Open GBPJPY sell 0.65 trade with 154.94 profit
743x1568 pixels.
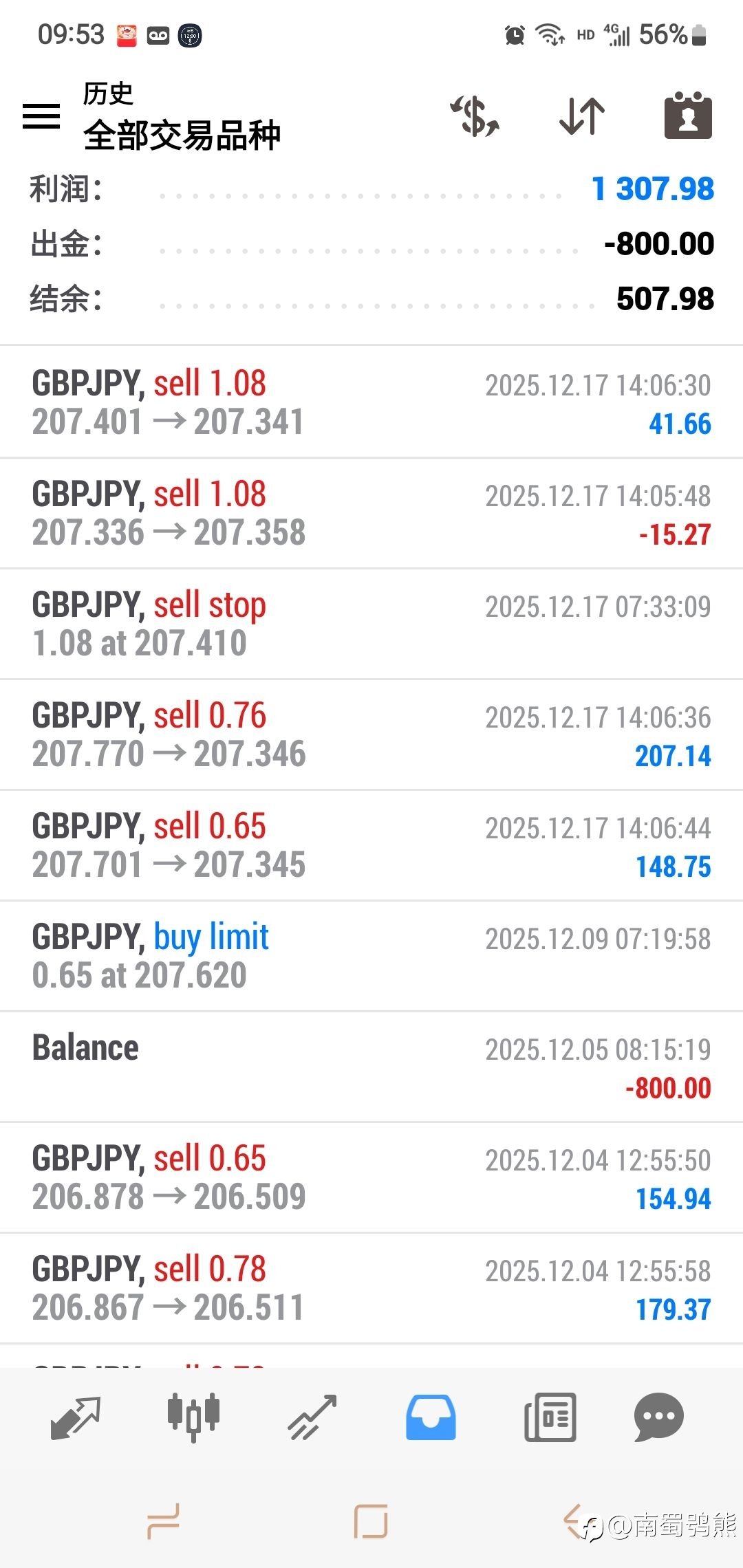point(371,1177)
